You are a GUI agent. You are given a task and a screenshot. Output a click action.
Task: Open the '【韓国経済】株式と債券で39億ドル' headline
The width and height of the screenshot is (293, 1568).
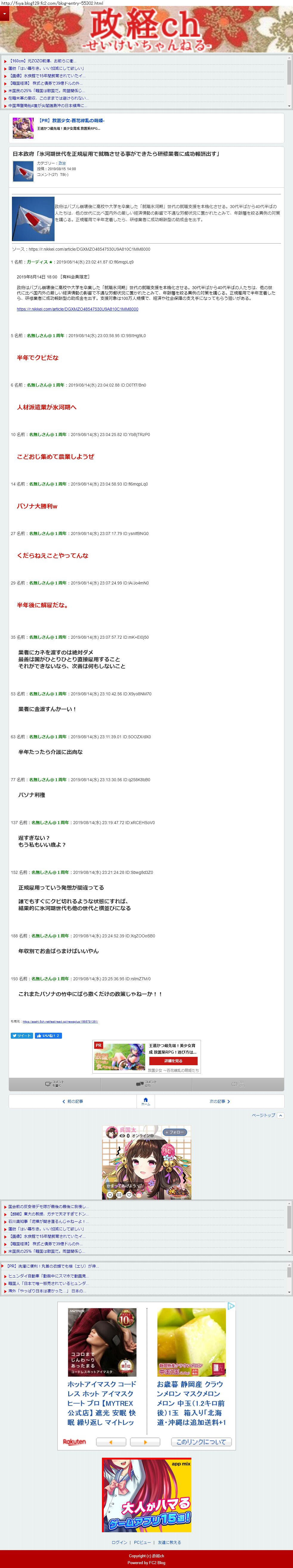tap(46, 83)
